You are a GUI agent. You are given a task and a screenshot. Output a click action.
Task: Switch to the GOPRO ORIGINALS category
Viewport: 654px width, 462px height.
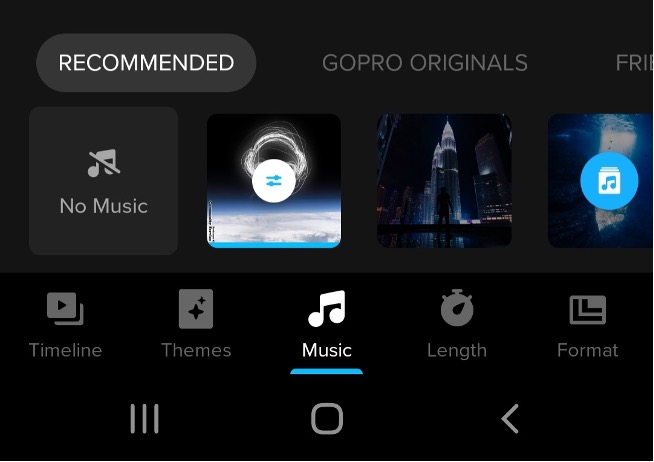tap(424, 63)
